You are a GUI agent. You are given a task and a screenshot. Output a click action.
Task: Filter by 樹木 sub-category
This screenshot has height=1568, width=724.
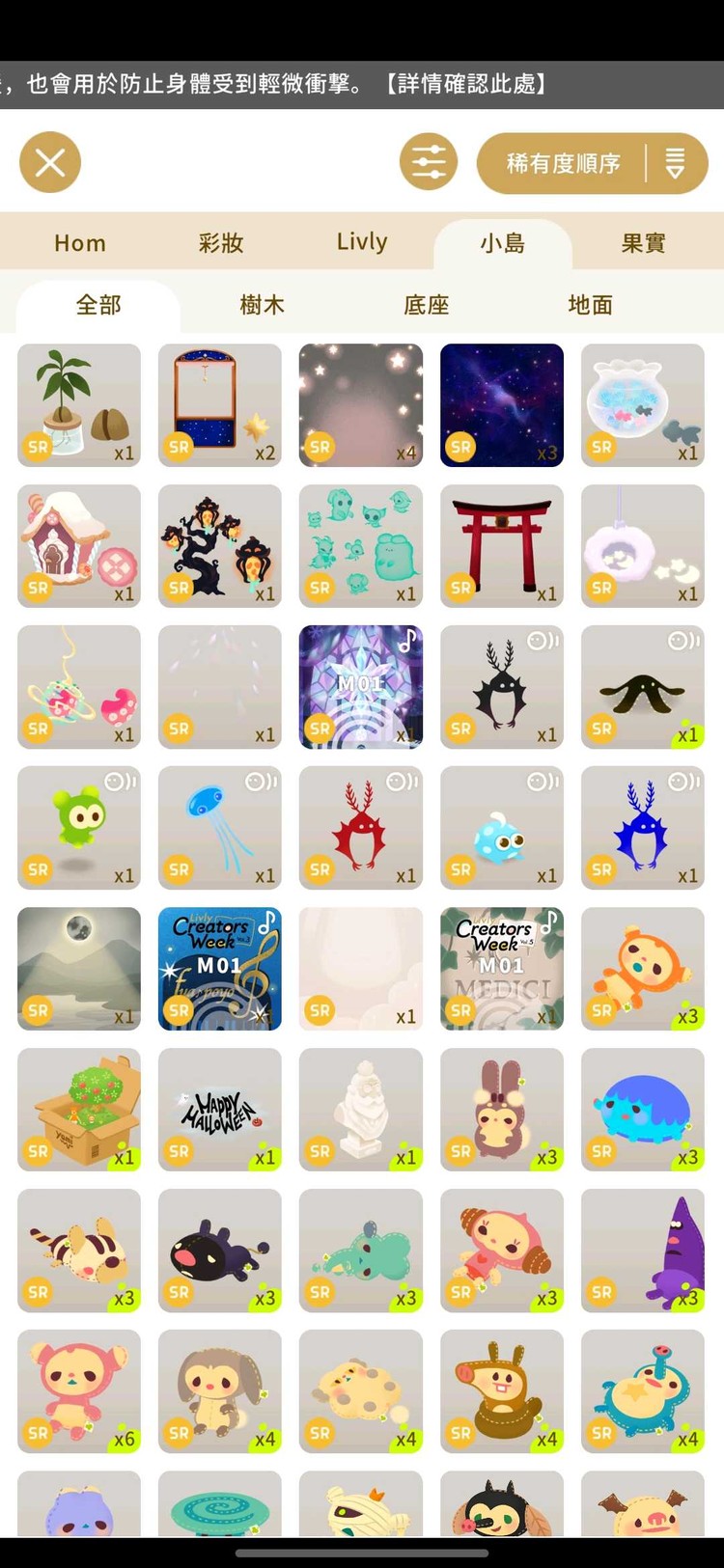click(x=262, y=305)
